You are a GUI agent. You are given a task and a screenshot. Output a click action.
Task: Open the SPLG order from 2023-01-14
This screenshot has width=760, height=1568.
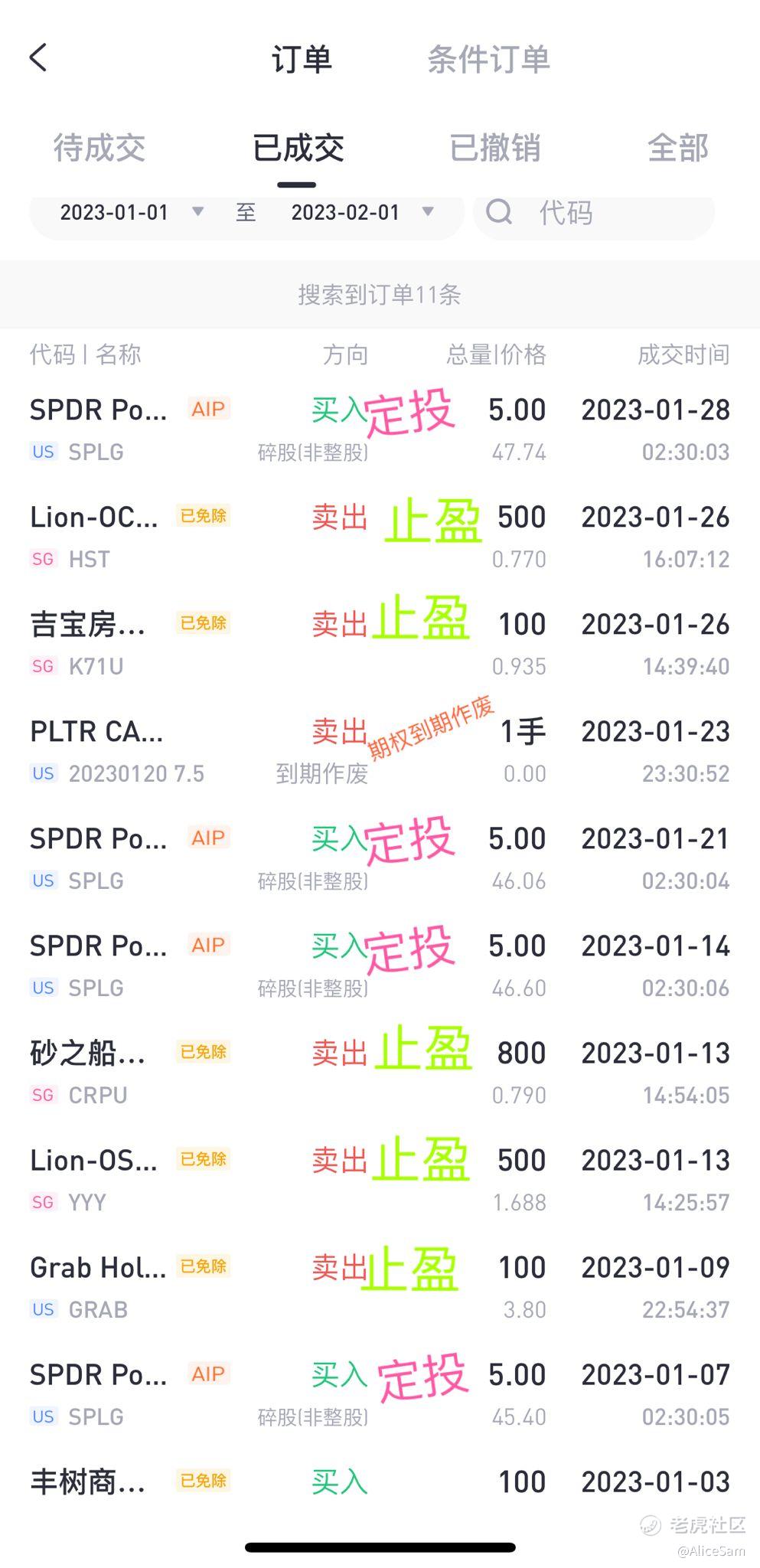[x=380, y=966]
